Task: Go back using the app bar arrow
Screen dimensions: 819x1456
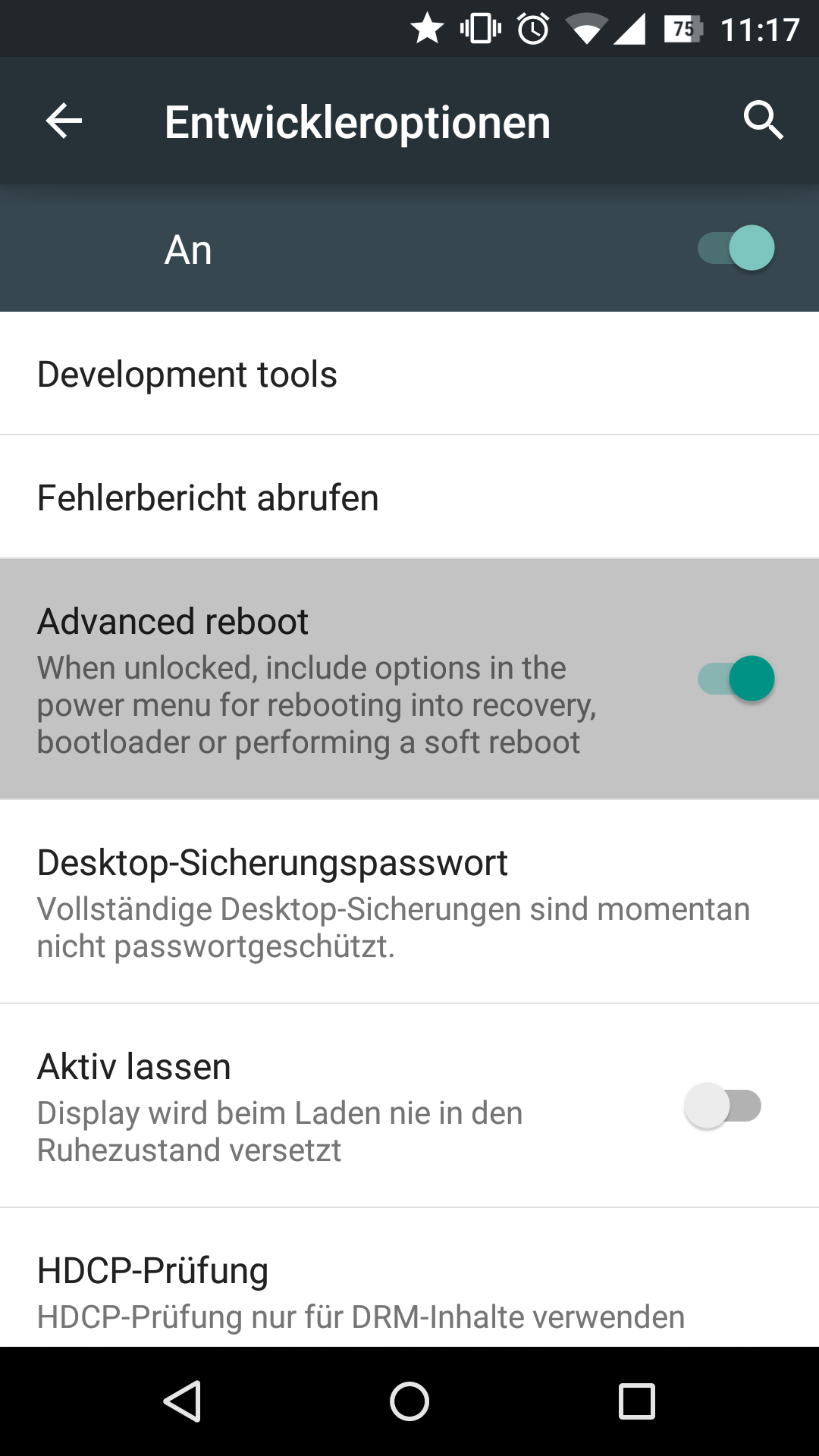Action: (64, 121)
